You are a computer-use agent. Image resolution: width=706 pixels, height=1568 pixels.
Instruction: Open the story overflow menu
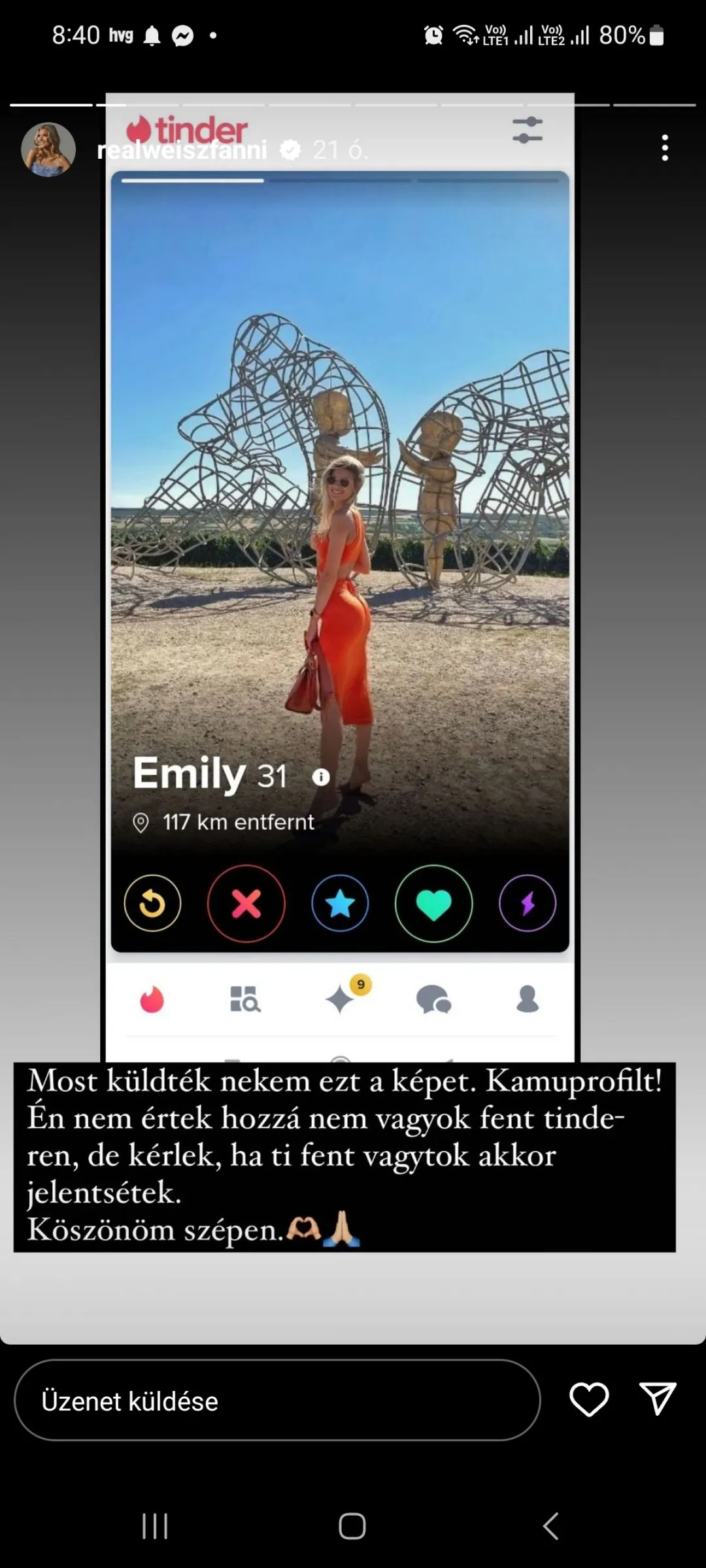click(x=665, y=148)
